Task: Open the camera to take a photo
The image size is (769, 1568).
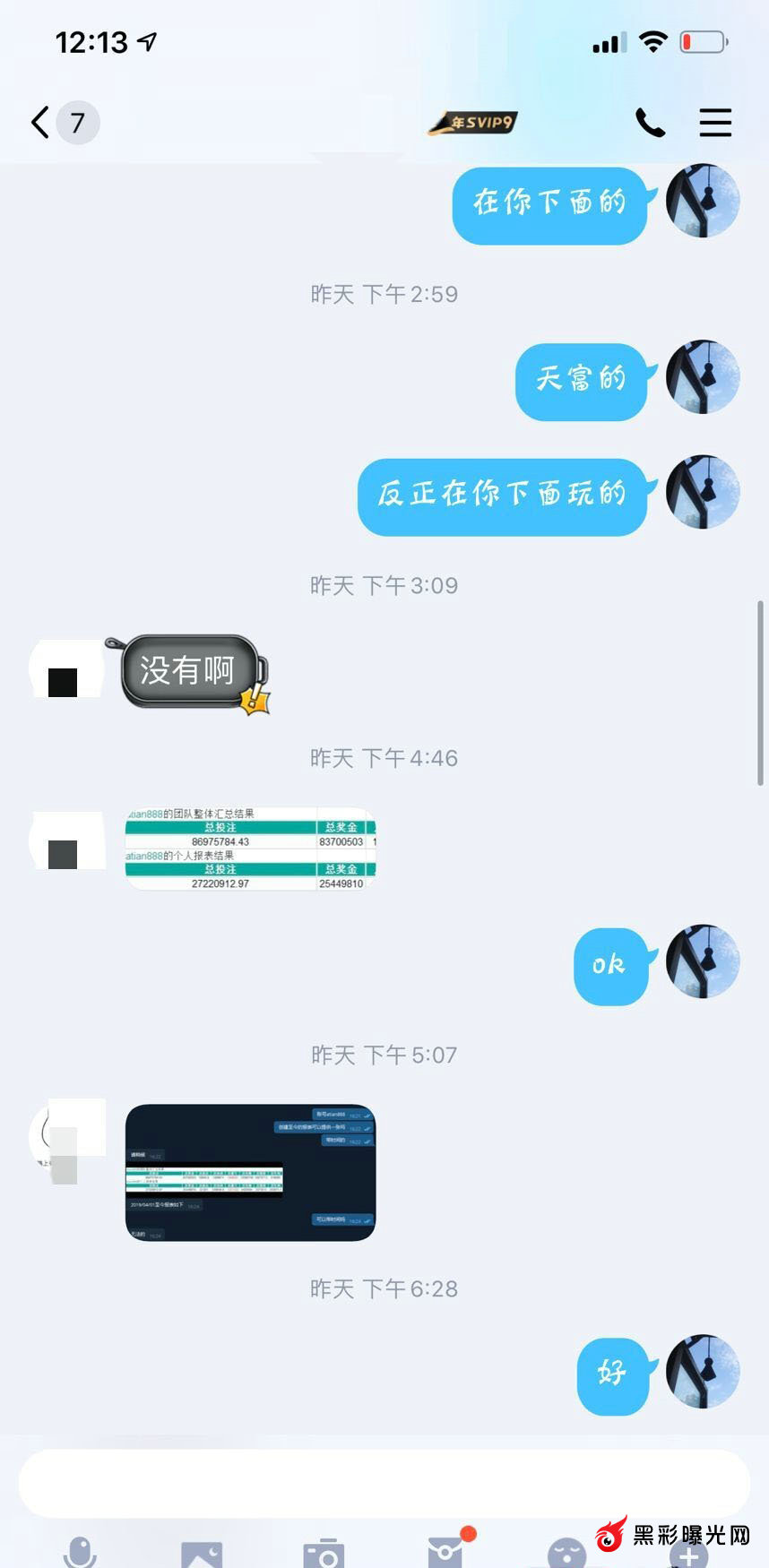Action: click(324, 1554)
